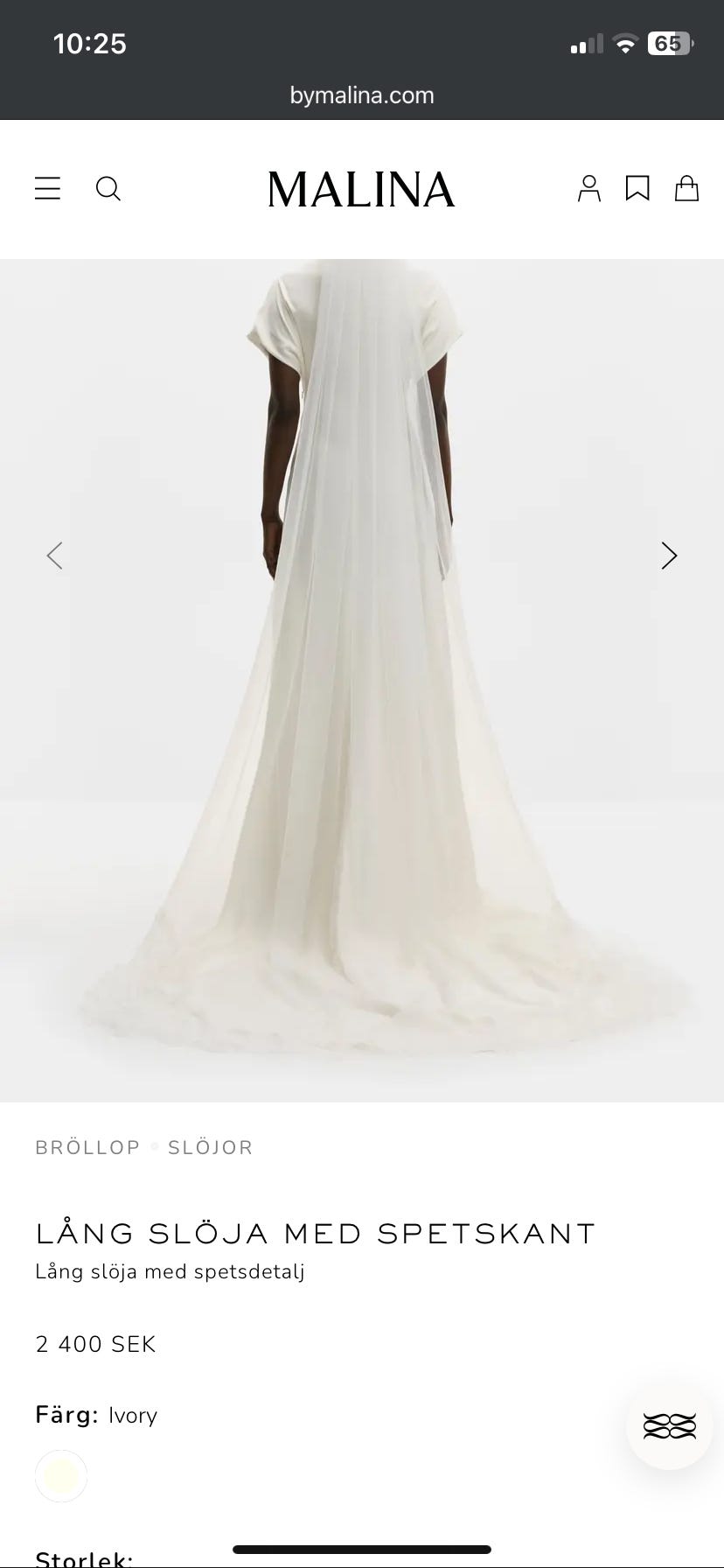Viewport: 724px width, 1568px height.
Task: Go to the MALINA home logo
Action: (x=361, y=190)
